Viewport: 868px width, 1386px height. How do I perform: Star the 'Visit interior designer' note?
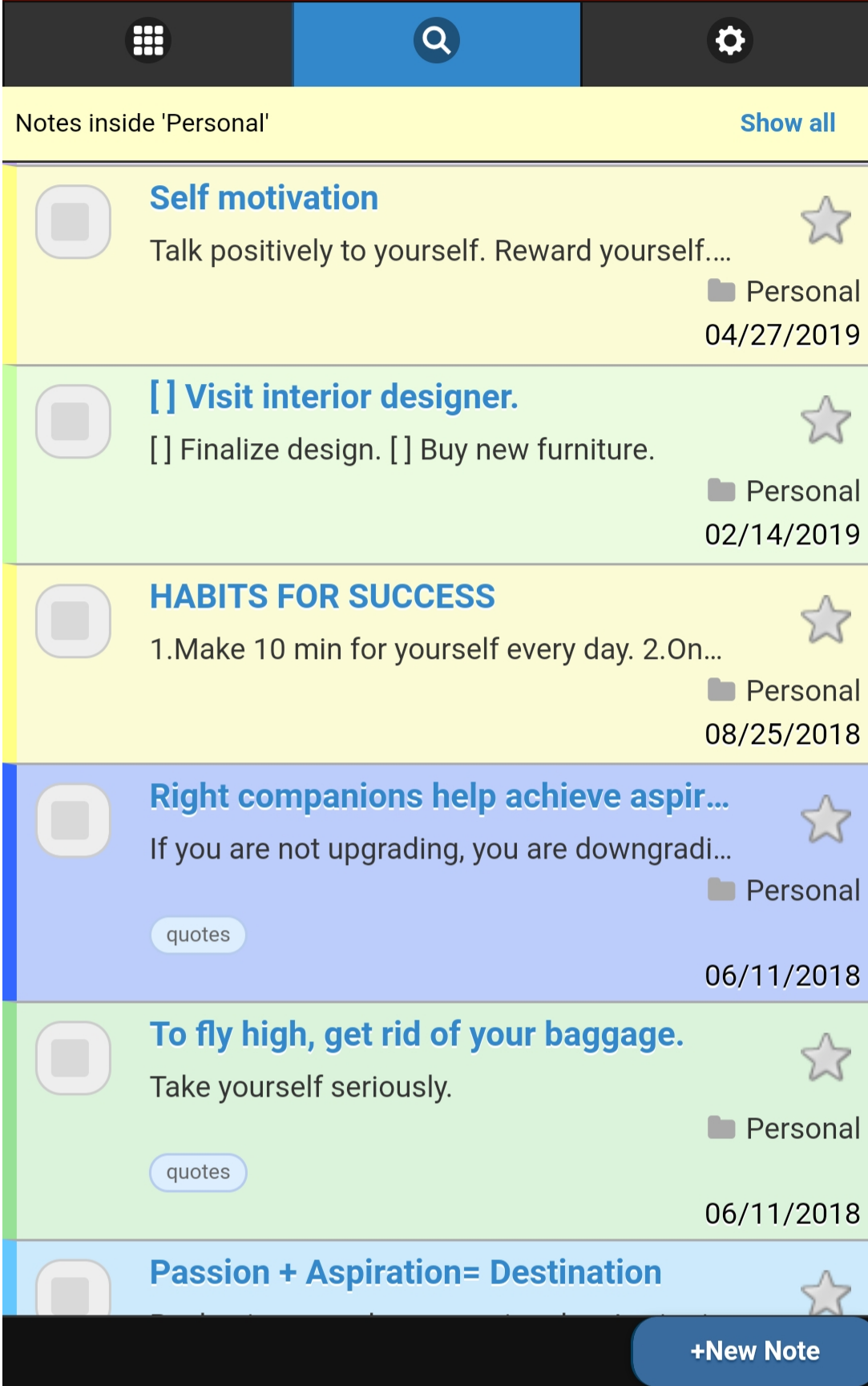(826, 419)
